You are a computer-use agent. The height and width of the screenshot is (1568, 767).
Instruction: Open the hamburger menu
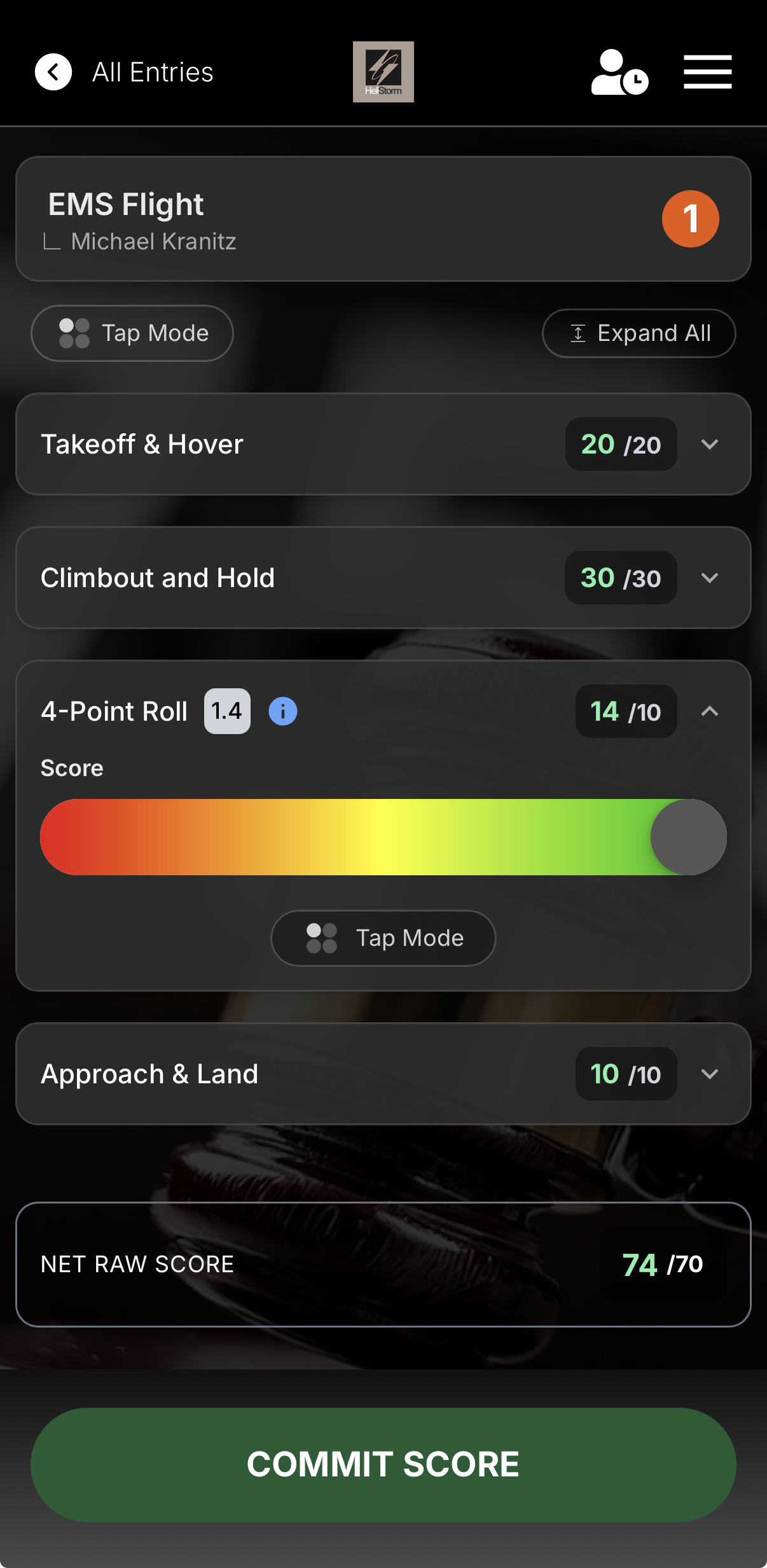point(707,72)
